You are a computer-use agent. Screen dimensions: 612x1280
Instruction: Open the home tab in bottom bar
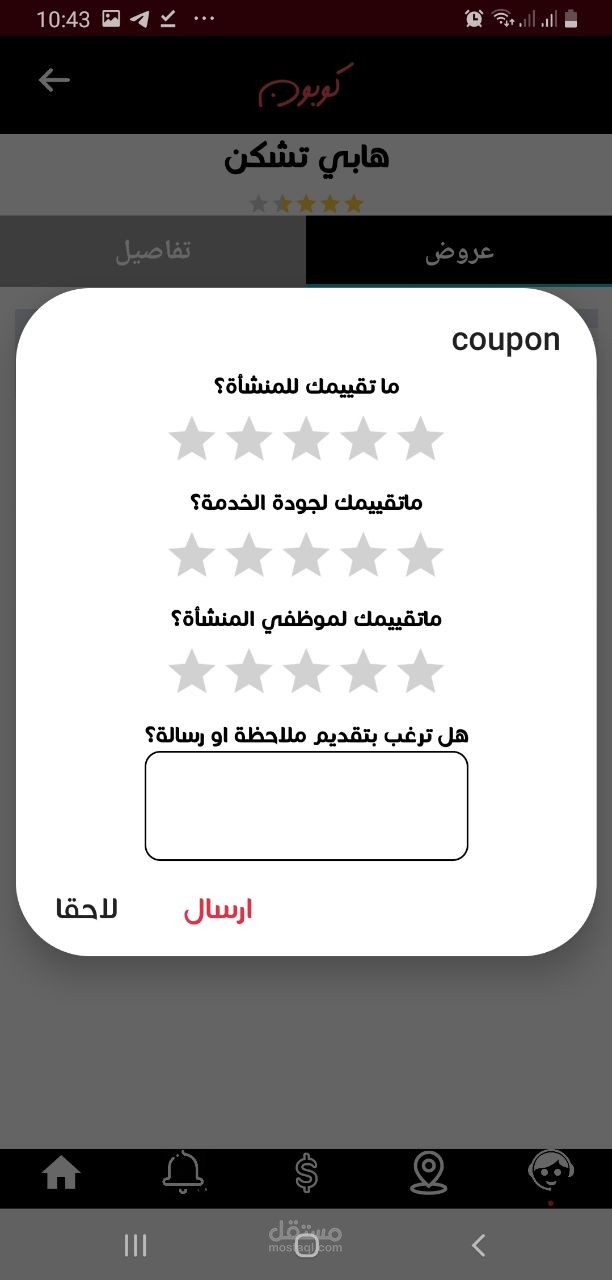tap(61, 1173)
